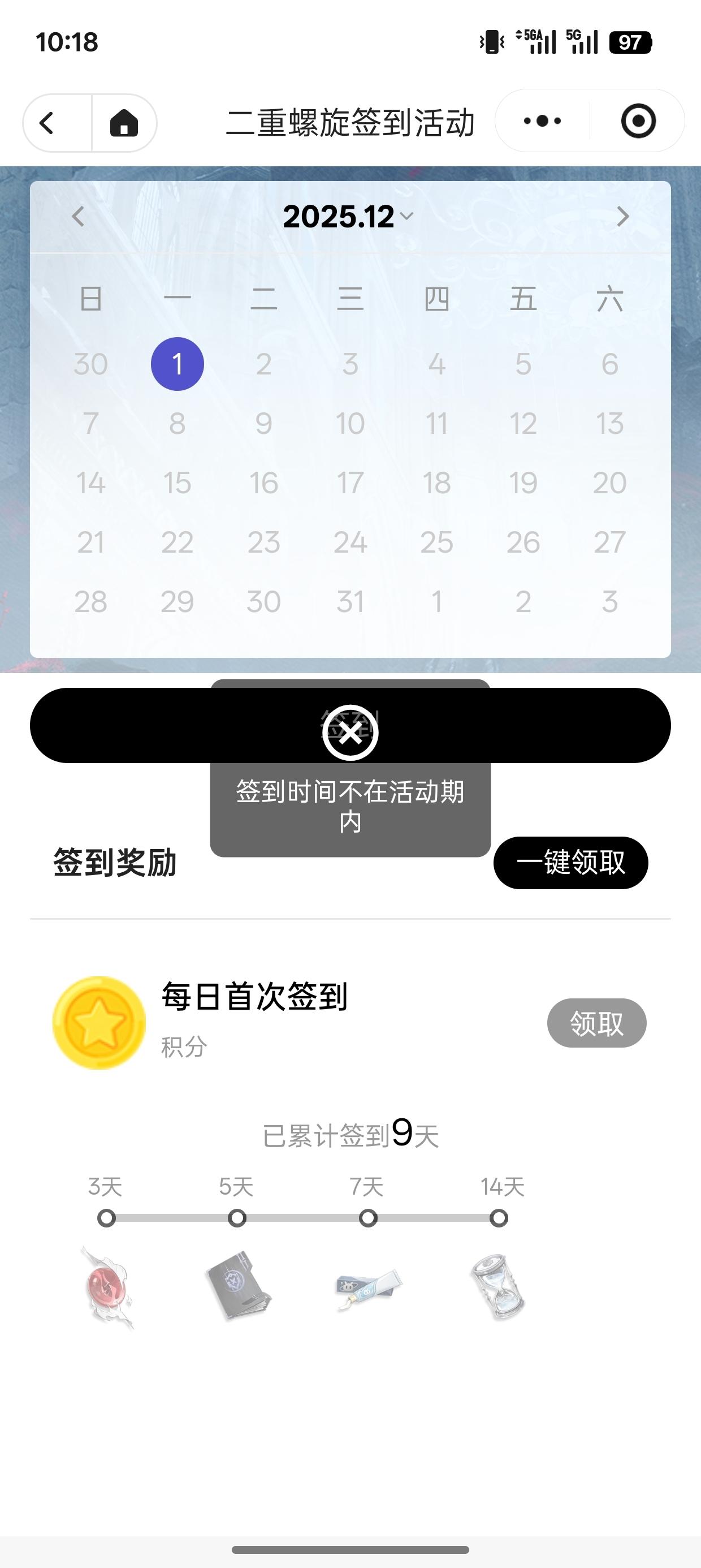Select December 1 on the calendar
The height and width of the screenshot is (1568, 701).
tap(177, 364)
